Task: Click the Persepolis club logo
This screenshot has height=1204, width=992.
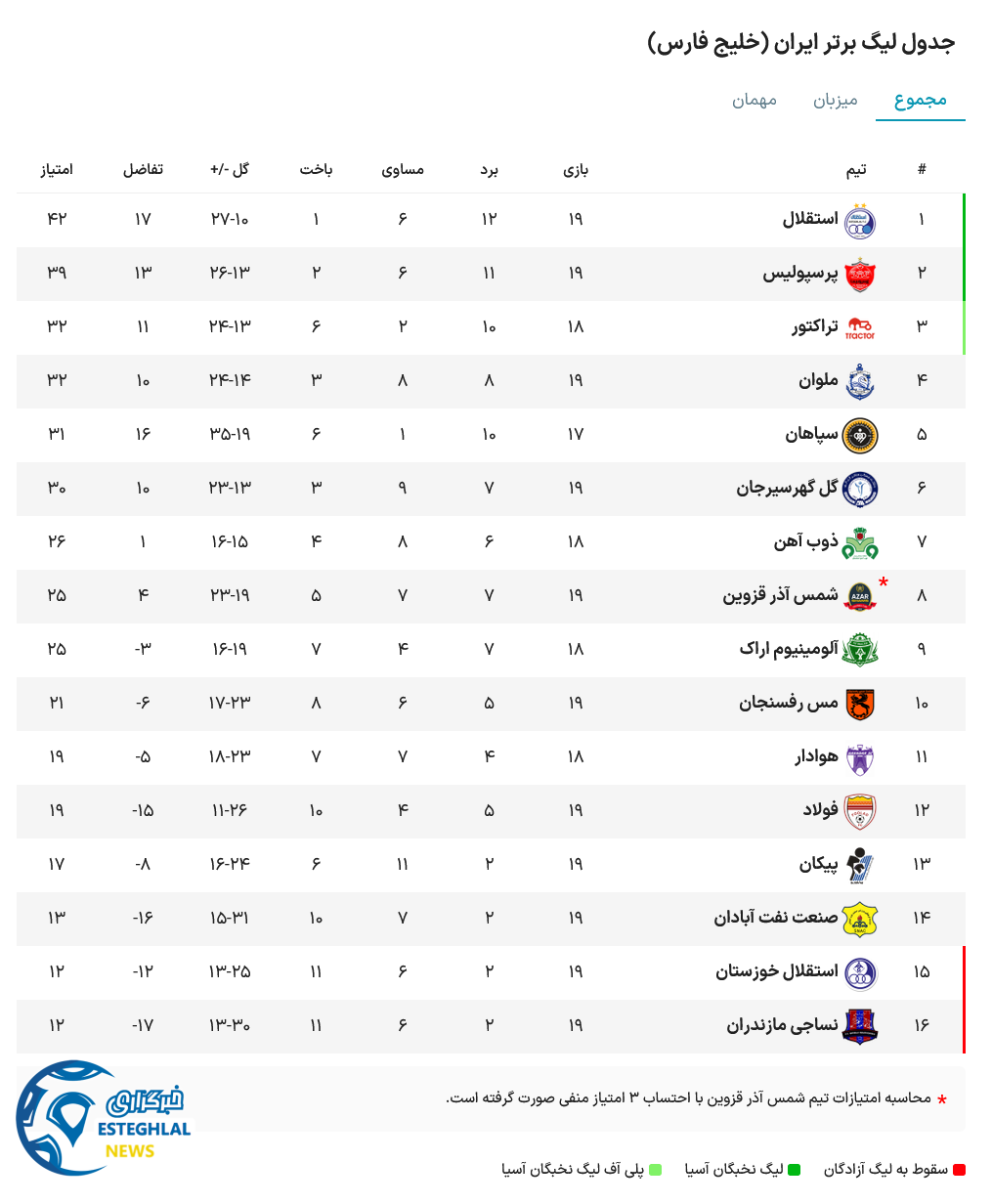Action: point(862,275)
